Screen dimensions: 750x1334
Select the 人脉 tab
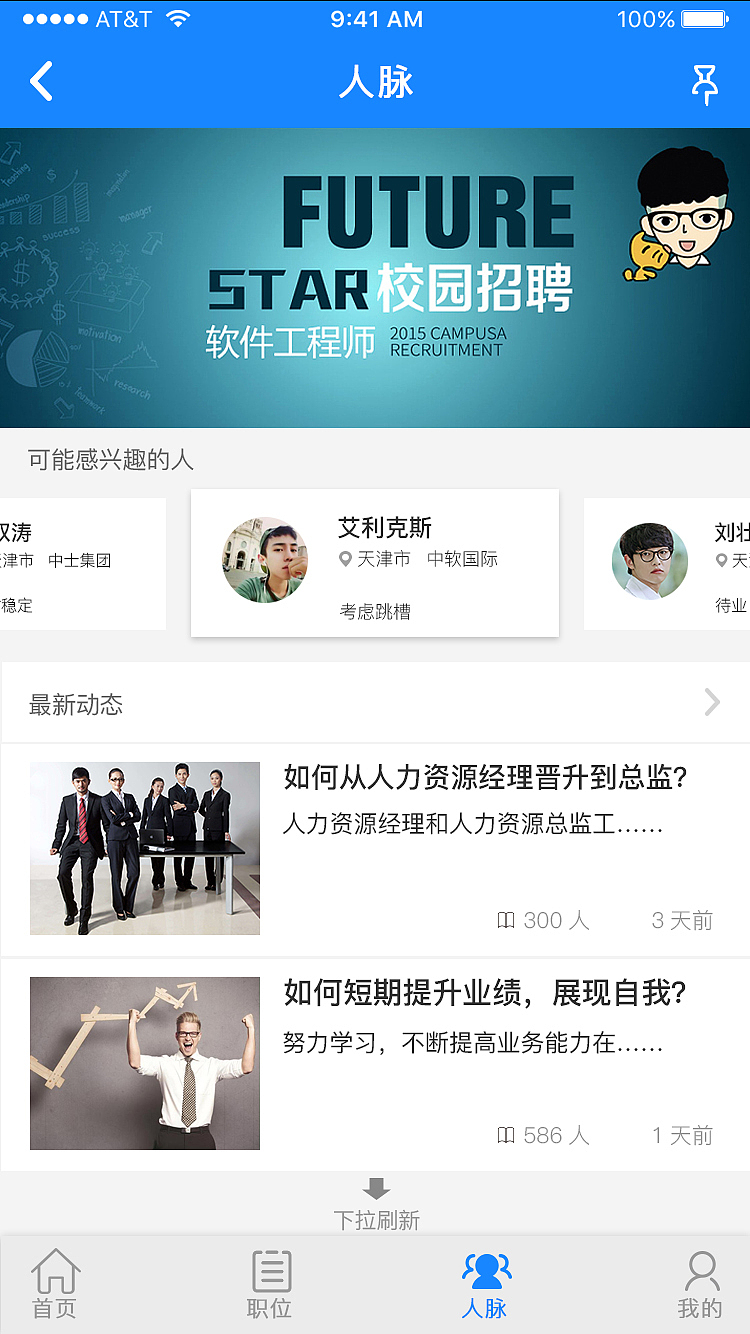[x=485, y=1284]
